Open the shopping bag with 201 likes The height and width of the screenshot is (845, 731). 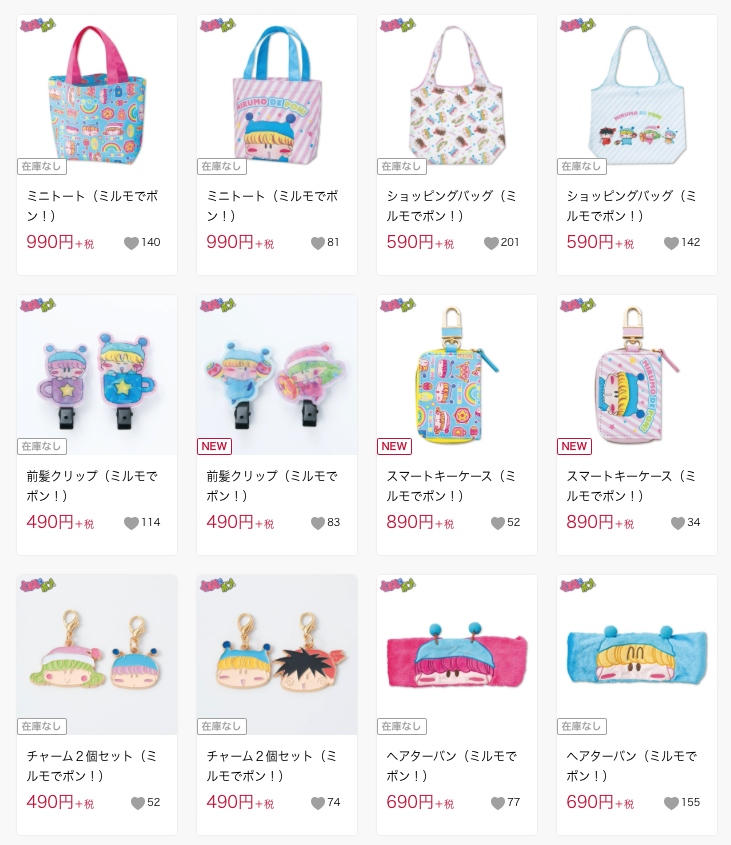(x=457, y=97)
